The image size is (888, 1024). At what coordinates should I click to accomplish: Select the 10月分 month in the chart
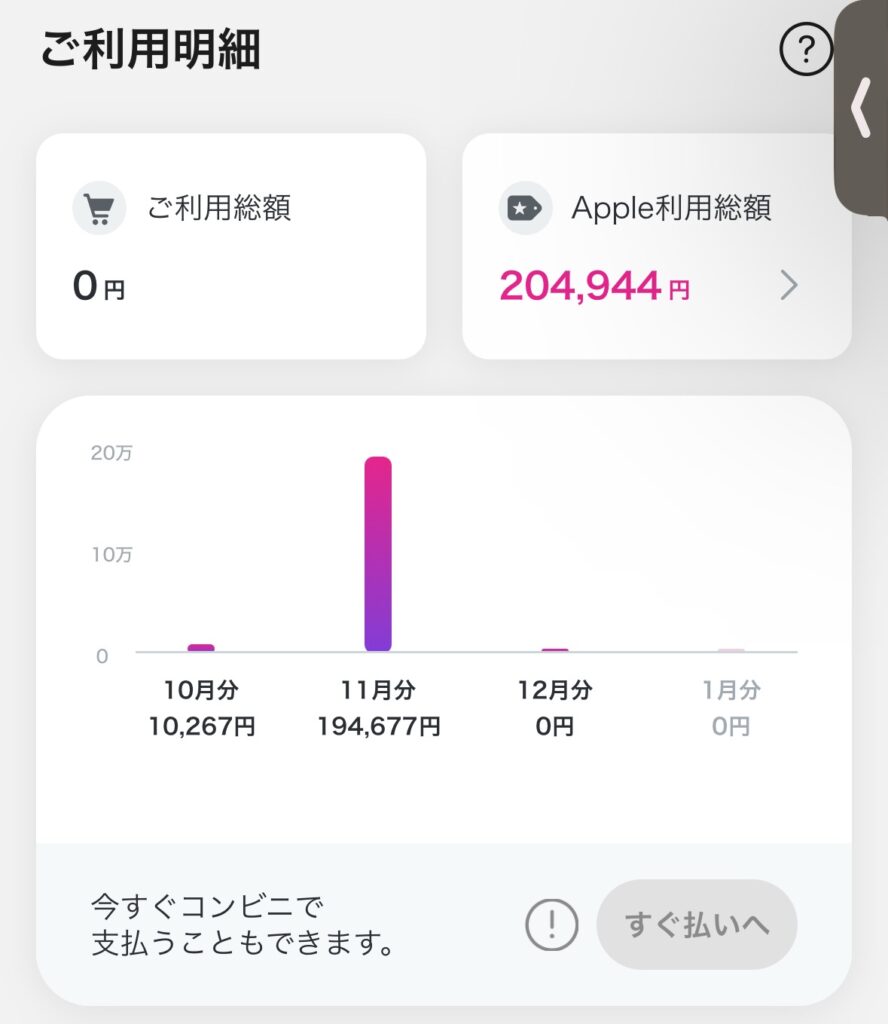(201, 708)
